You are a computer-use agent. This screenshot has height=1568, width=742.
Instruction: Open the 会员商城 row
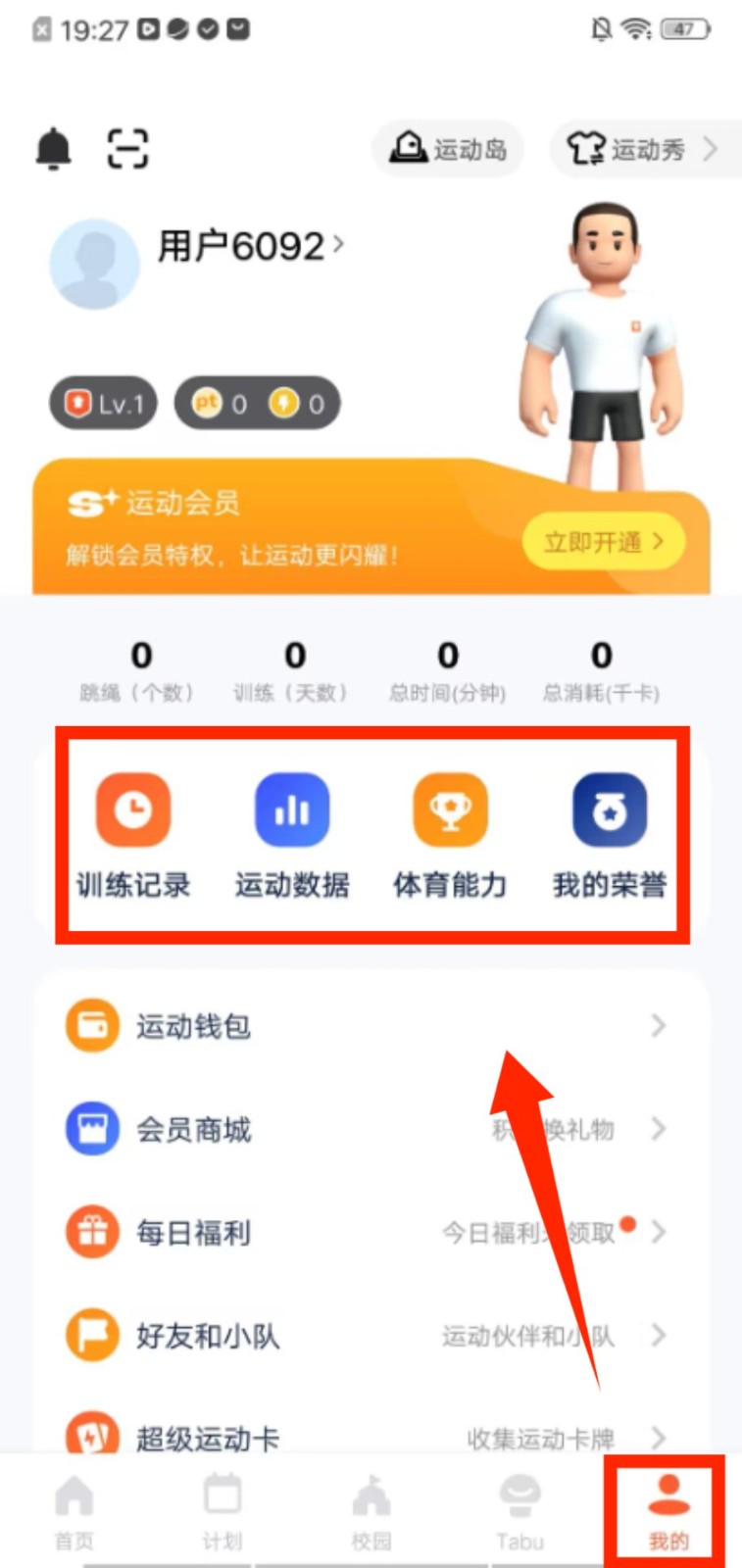pos(371,1129)
